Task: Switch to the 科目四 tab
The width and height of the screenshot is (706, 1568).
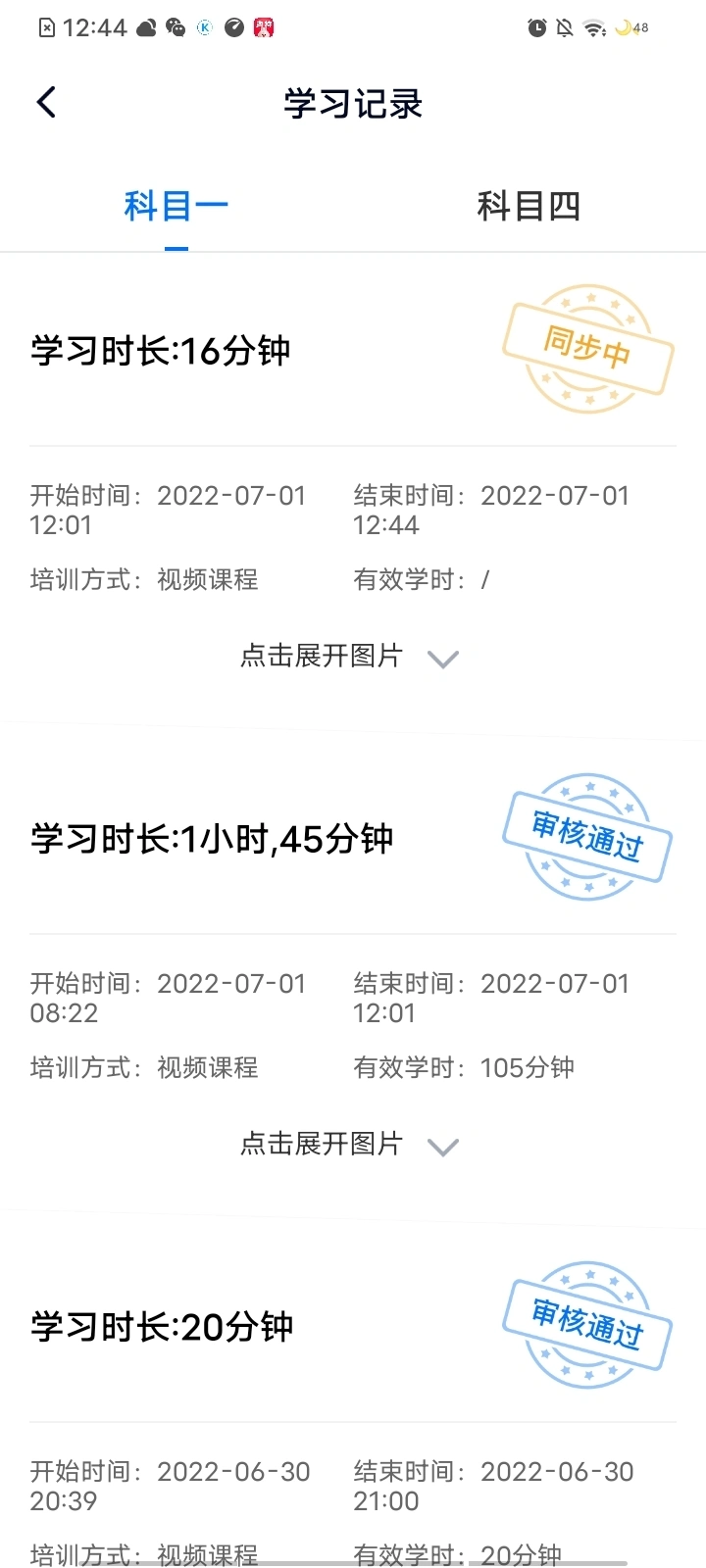Action: (529, 207)
